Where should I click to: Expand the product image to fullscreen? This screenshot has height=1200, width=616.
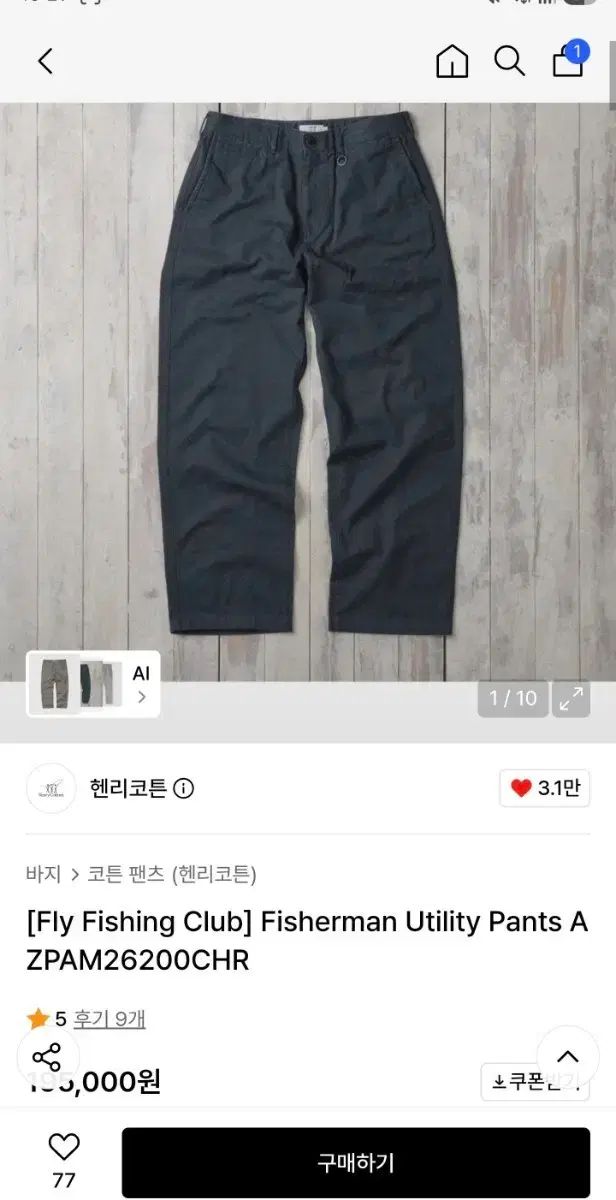click(x=572, y=699)
